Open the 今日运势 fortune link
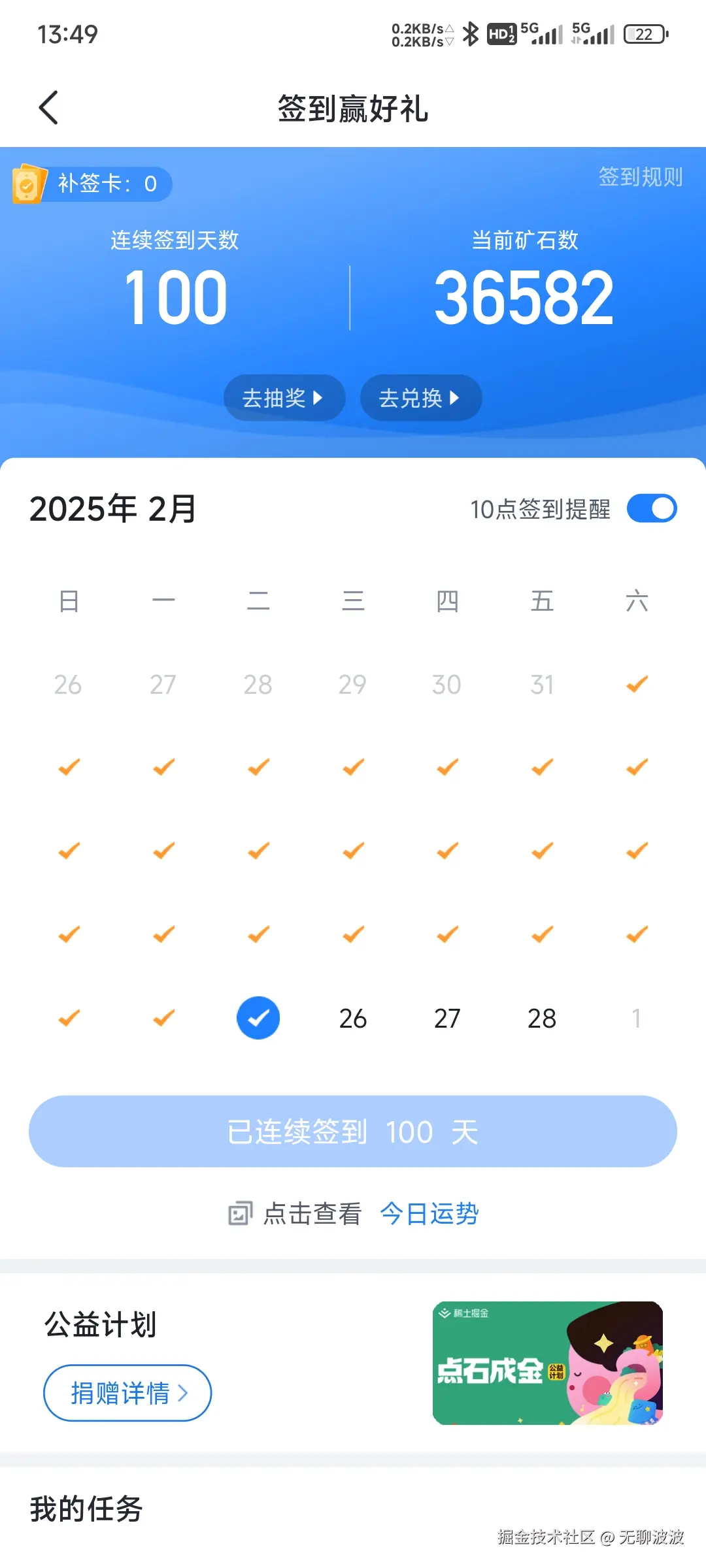Image resolution: width=706 pixels, height=1568 pixels. [x=429, y=1213]
